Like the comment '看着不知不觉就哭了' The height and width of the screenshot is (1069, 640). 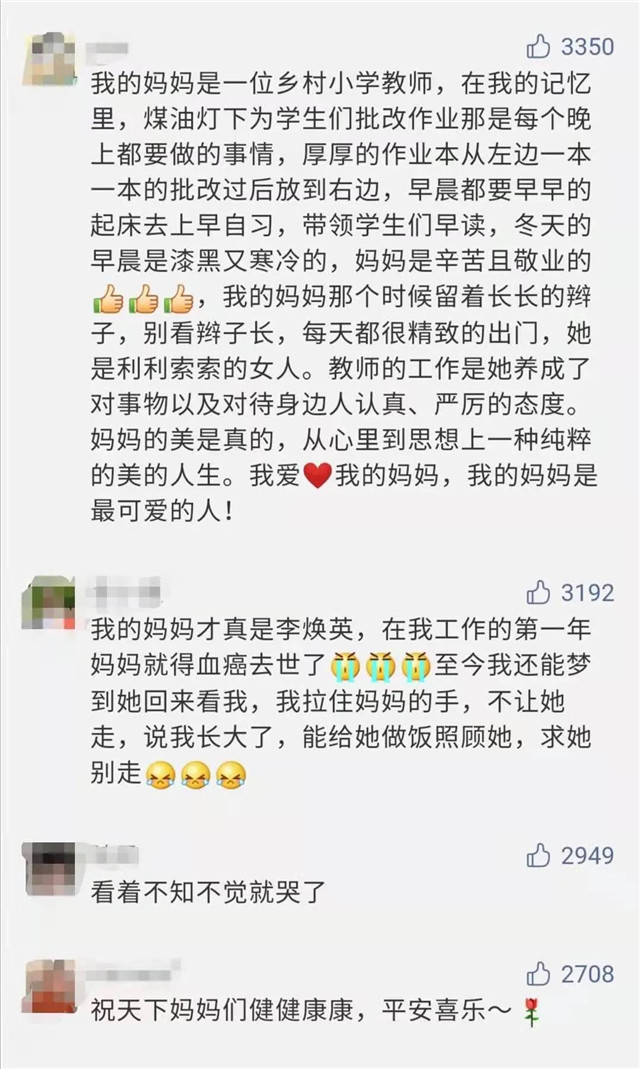point(539,855)
